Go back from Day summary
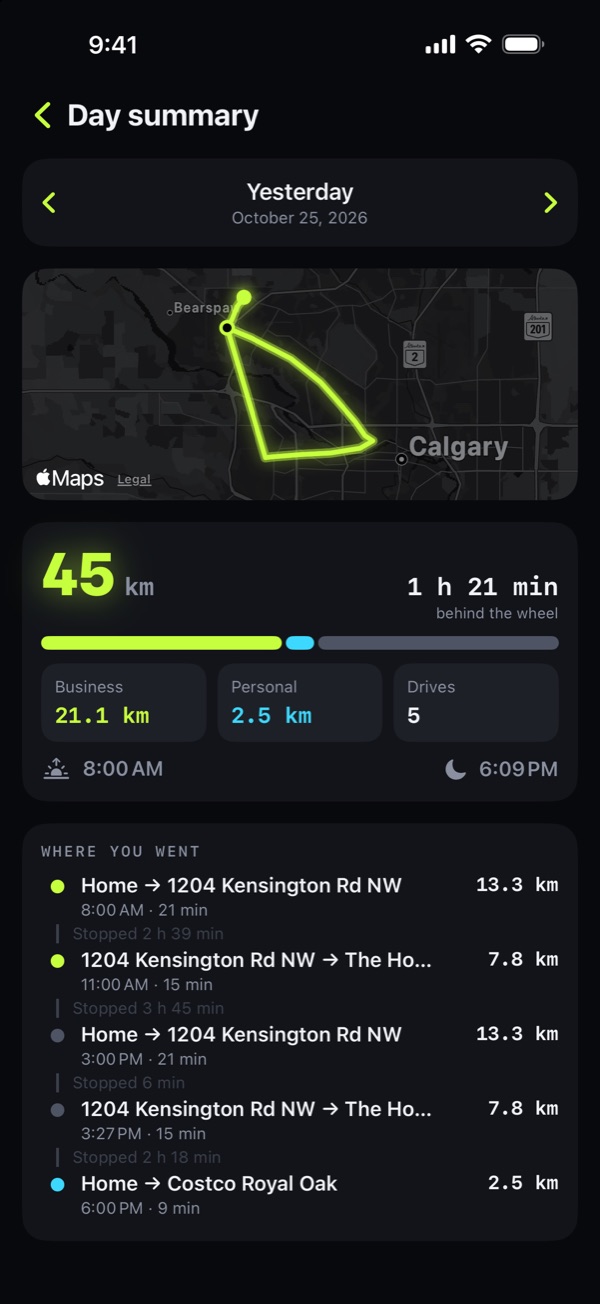Image resolution: width=600 pixels, height=1304 pixels. (x=43, y=116)
